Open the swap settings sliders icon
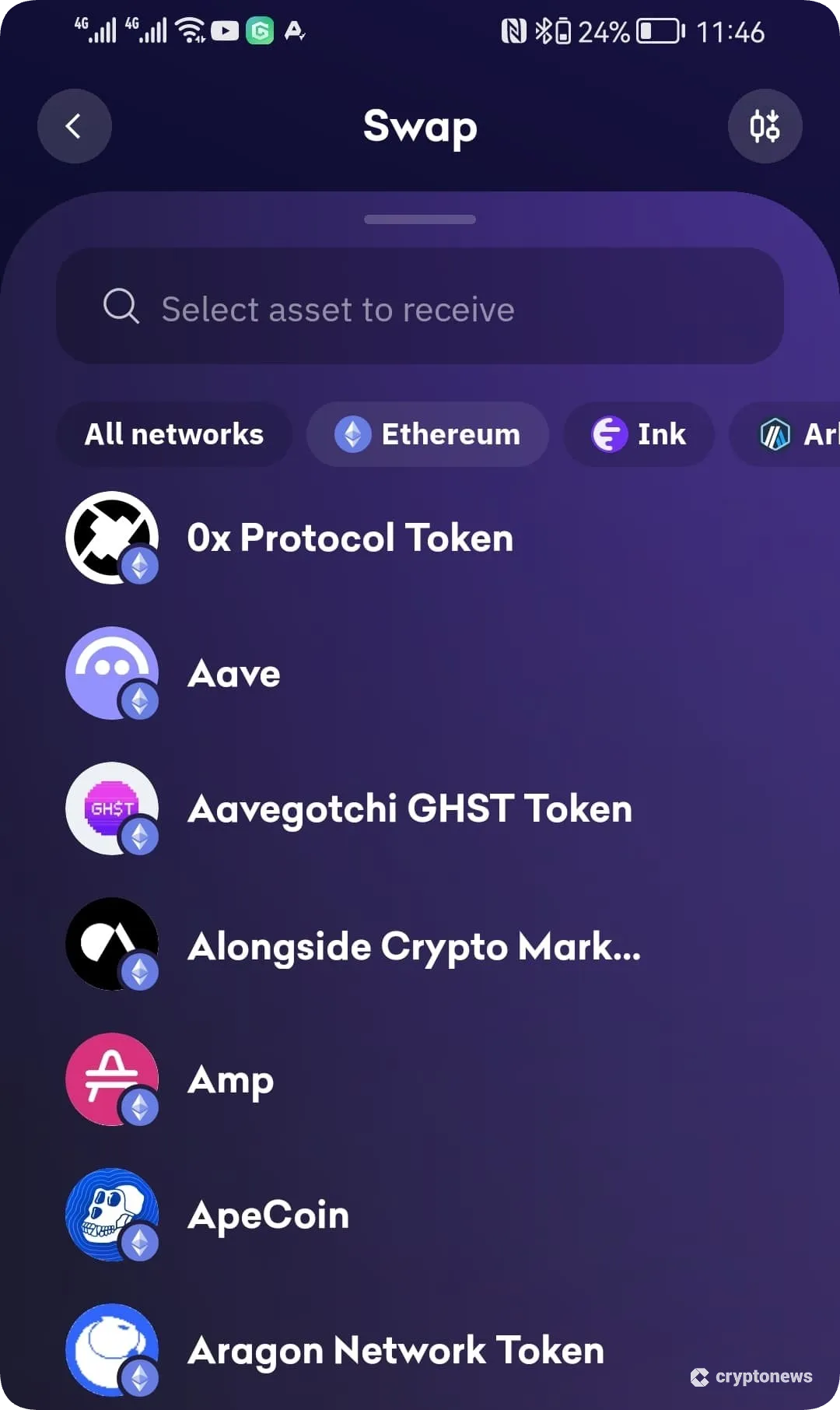 765,126
